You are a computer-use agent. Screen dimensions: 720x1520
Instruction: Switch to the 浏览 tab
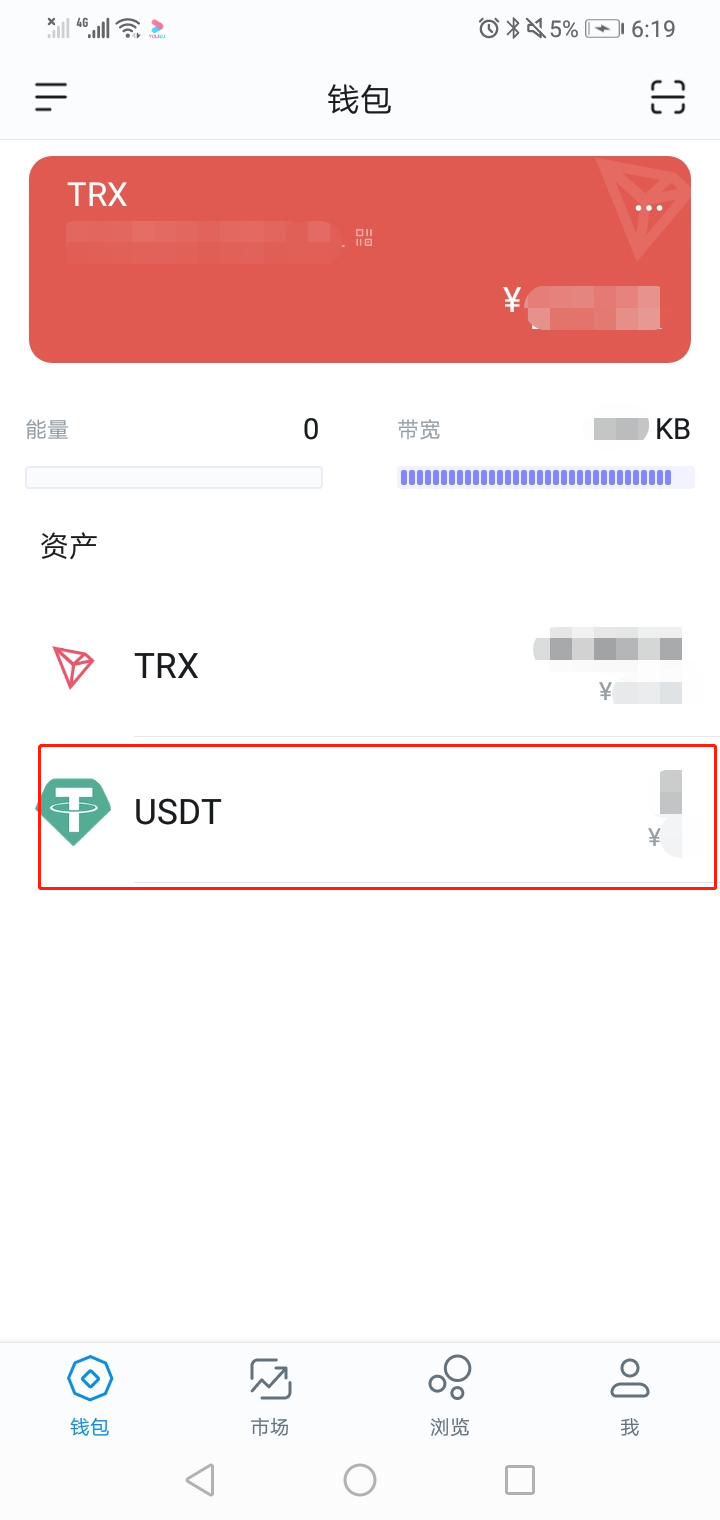click(450, 1396)
